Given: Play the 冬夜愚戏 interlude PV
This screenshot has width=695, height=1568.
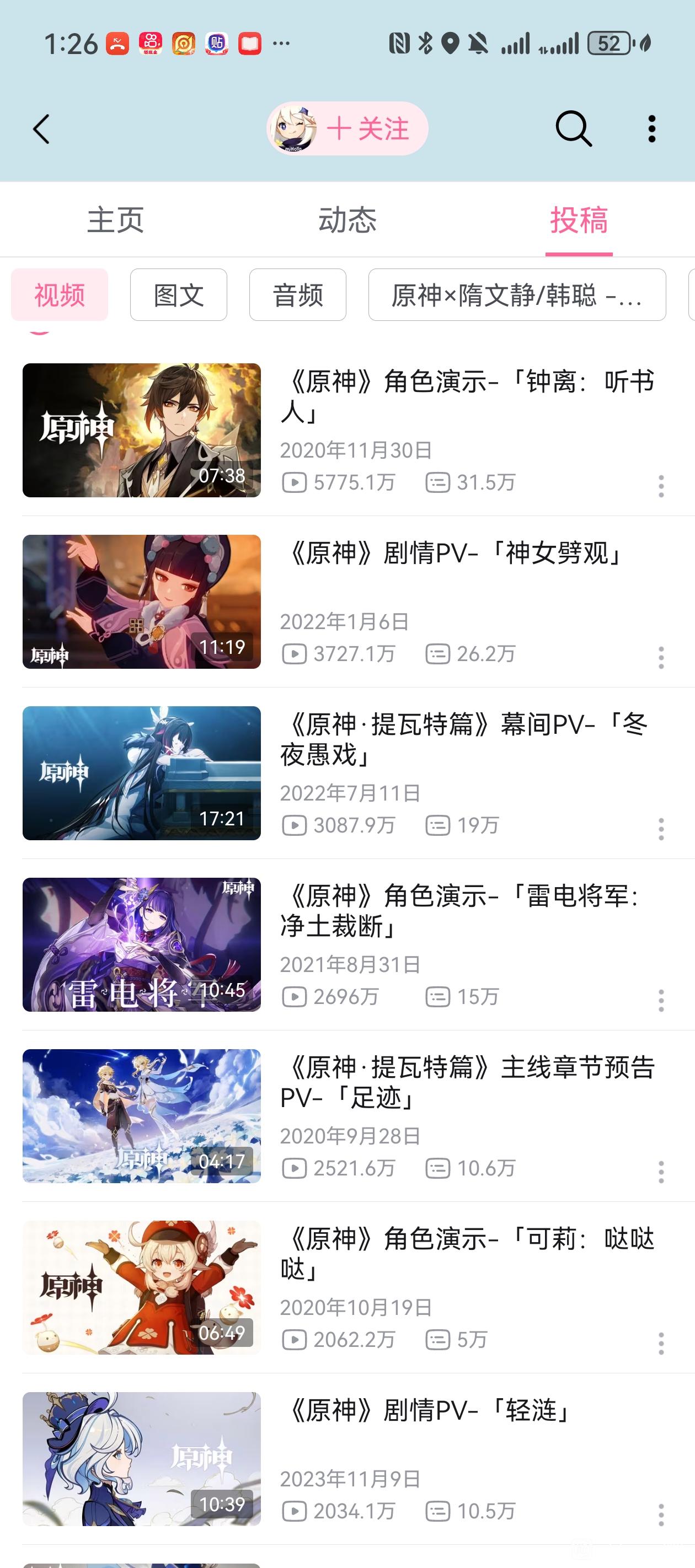Looking at the screenshot, I should [142, 773].
